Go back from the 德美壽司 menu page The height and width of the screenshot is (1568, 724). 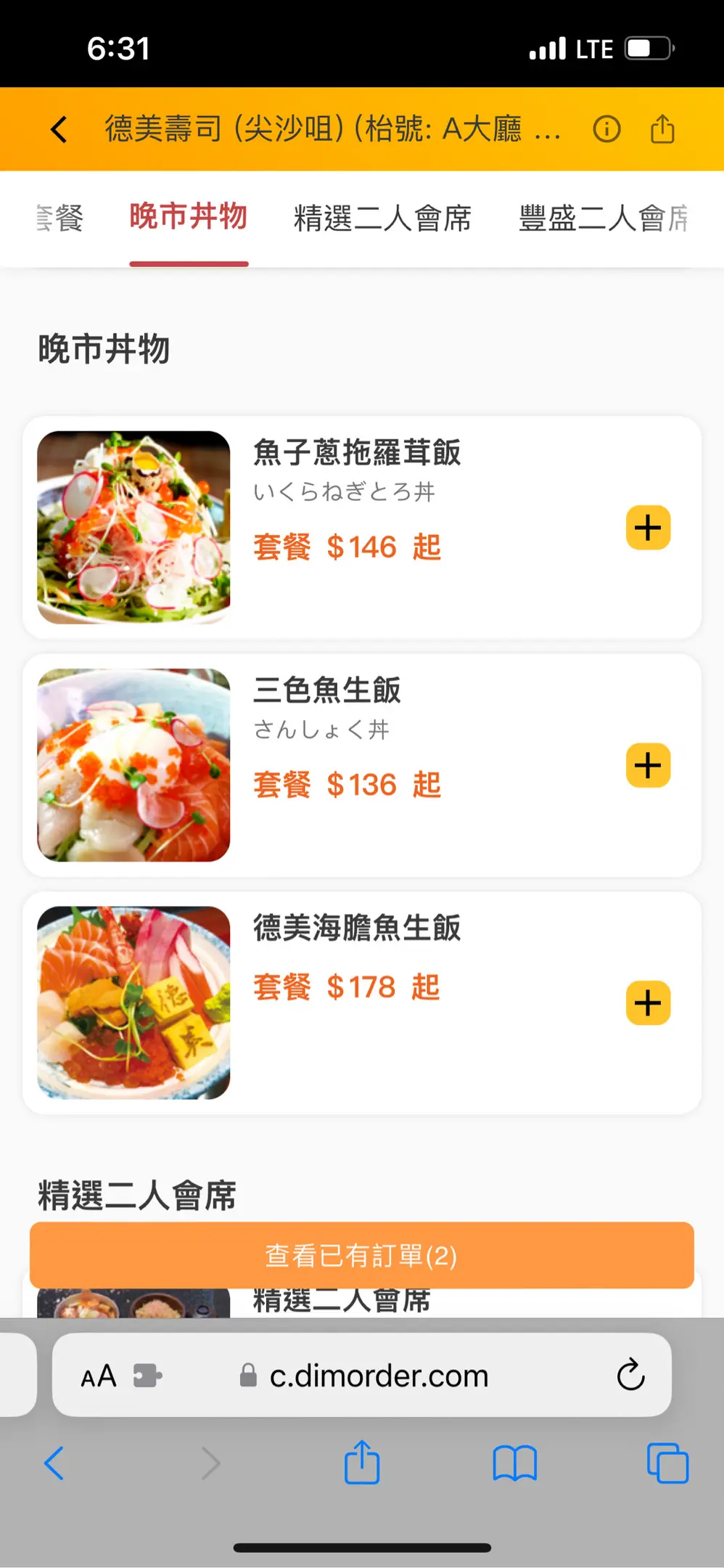(59, 129)
